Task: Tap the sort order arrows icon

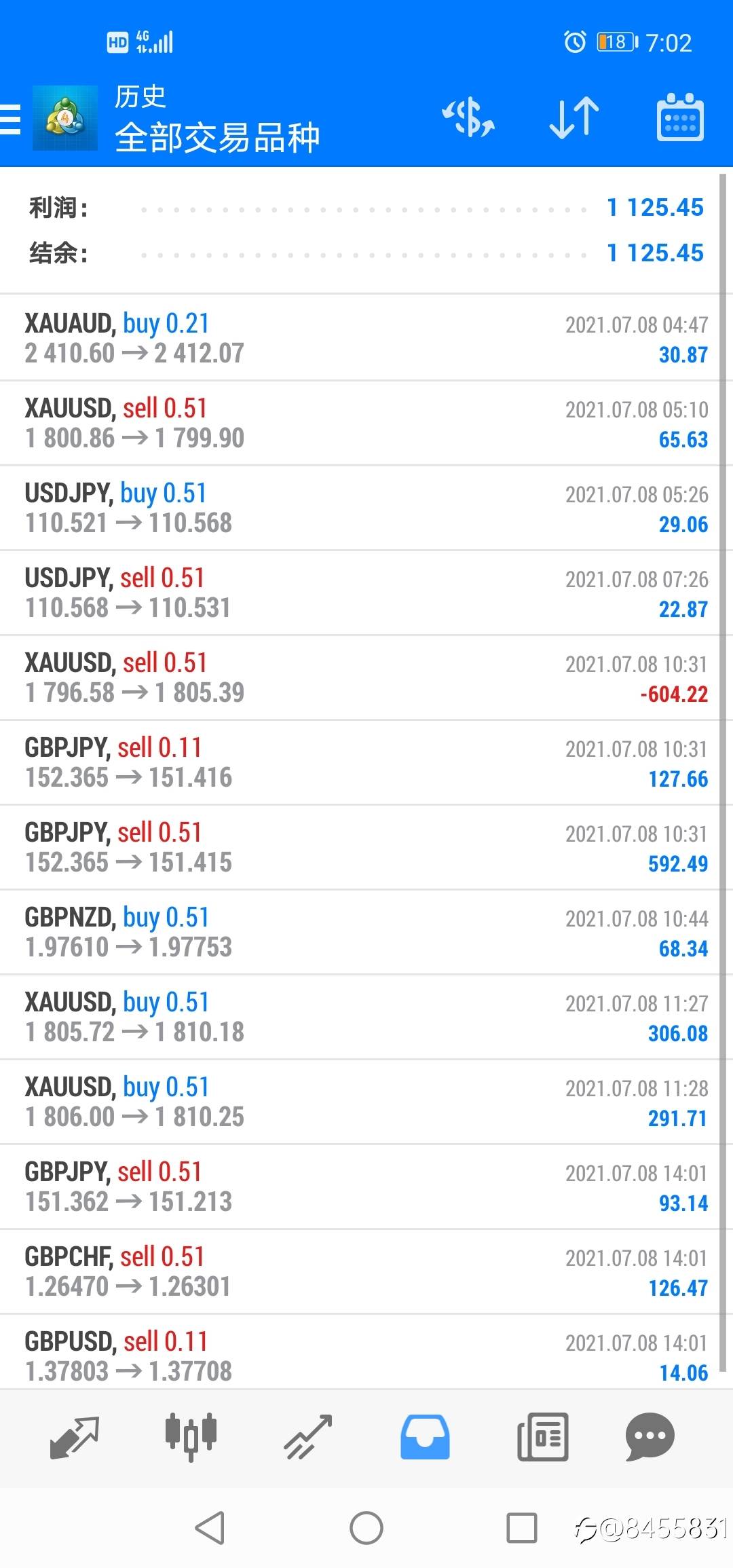Action: [574, 118]
